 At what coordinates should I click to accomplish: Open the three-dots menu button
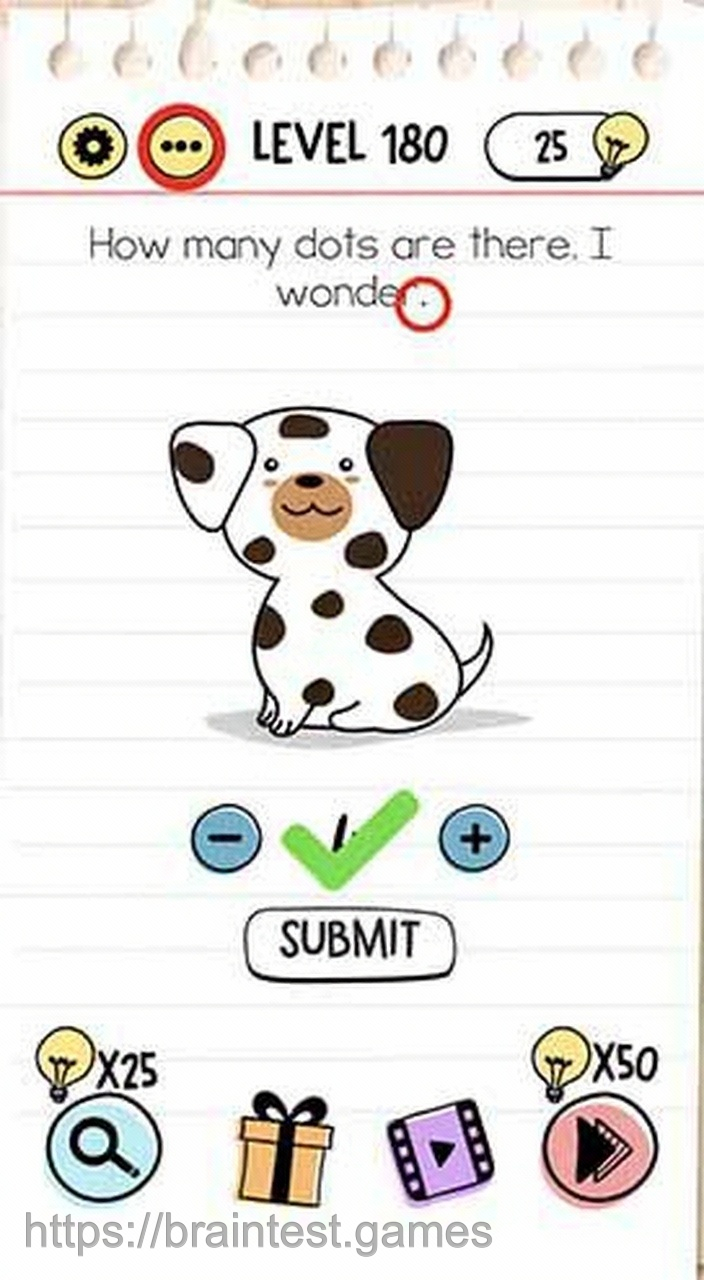[x=181, y=146]
